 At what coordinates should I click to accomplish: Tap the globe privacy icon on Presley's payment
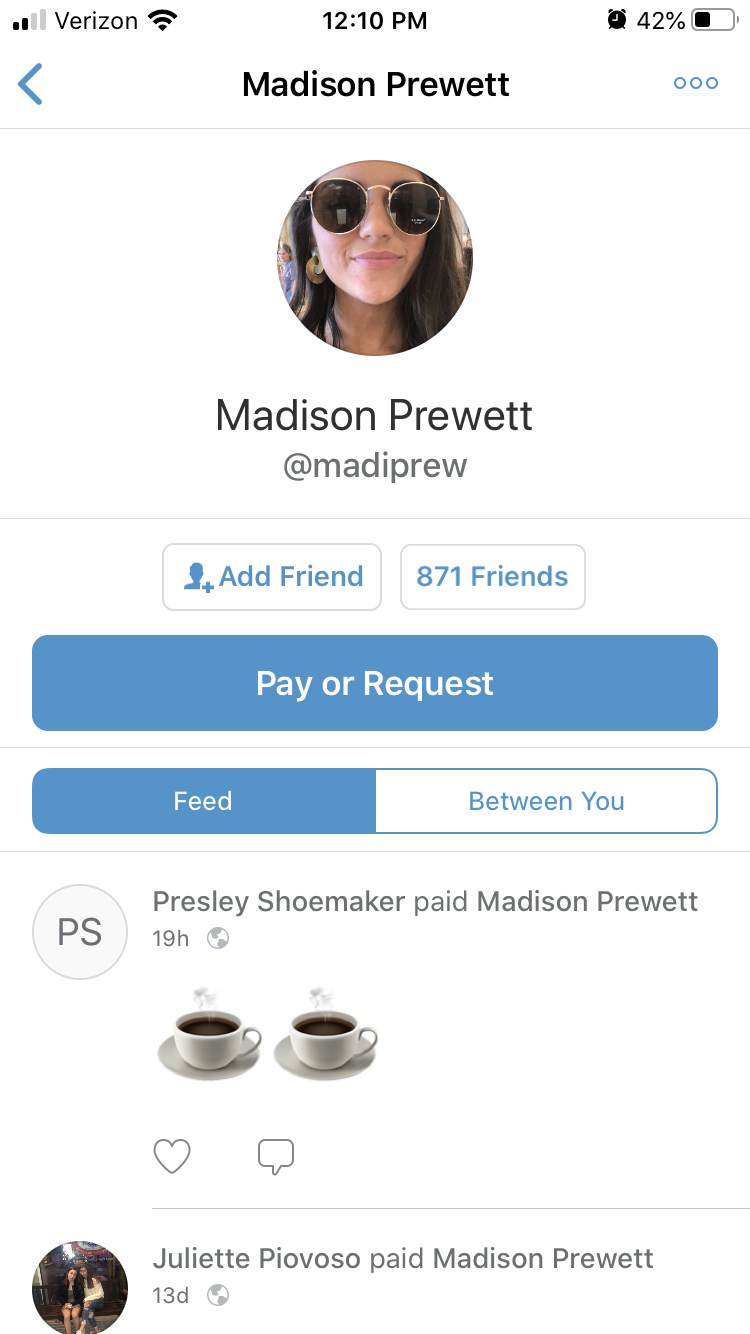(218, 938)
